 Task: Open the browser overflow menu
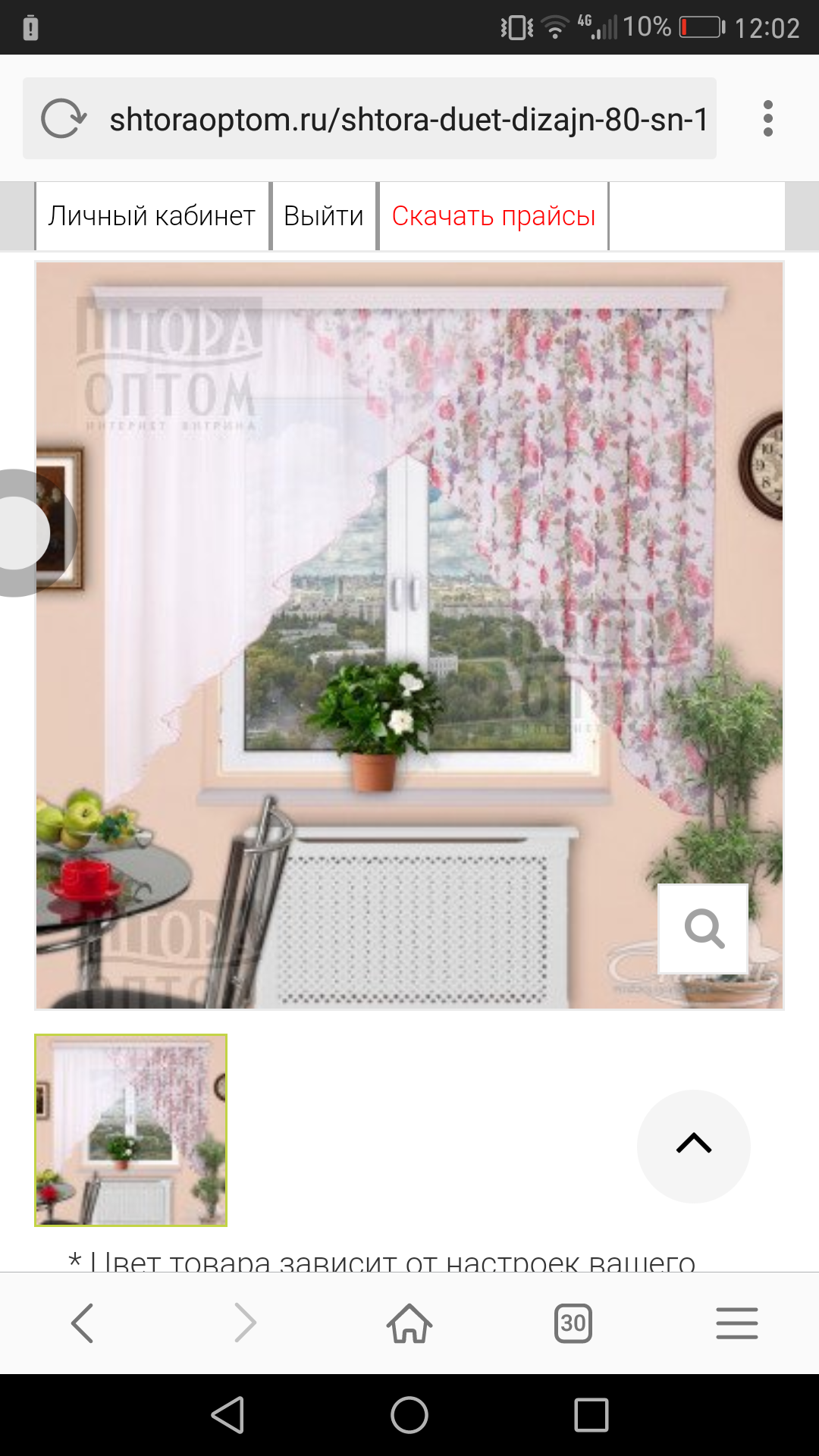(x=767, y=119)
